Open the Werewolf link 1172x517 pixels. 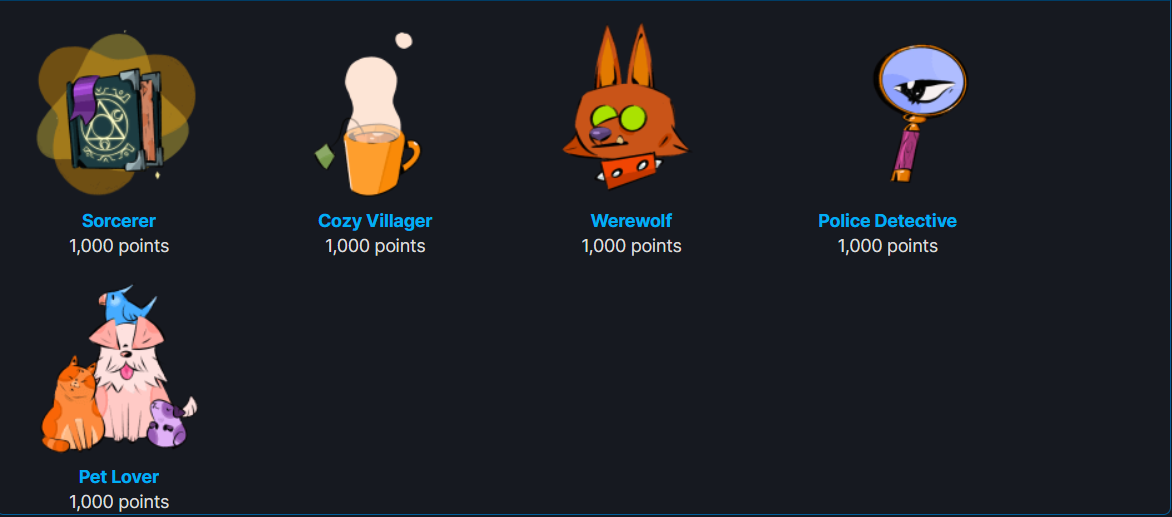[x=631, y=221]
